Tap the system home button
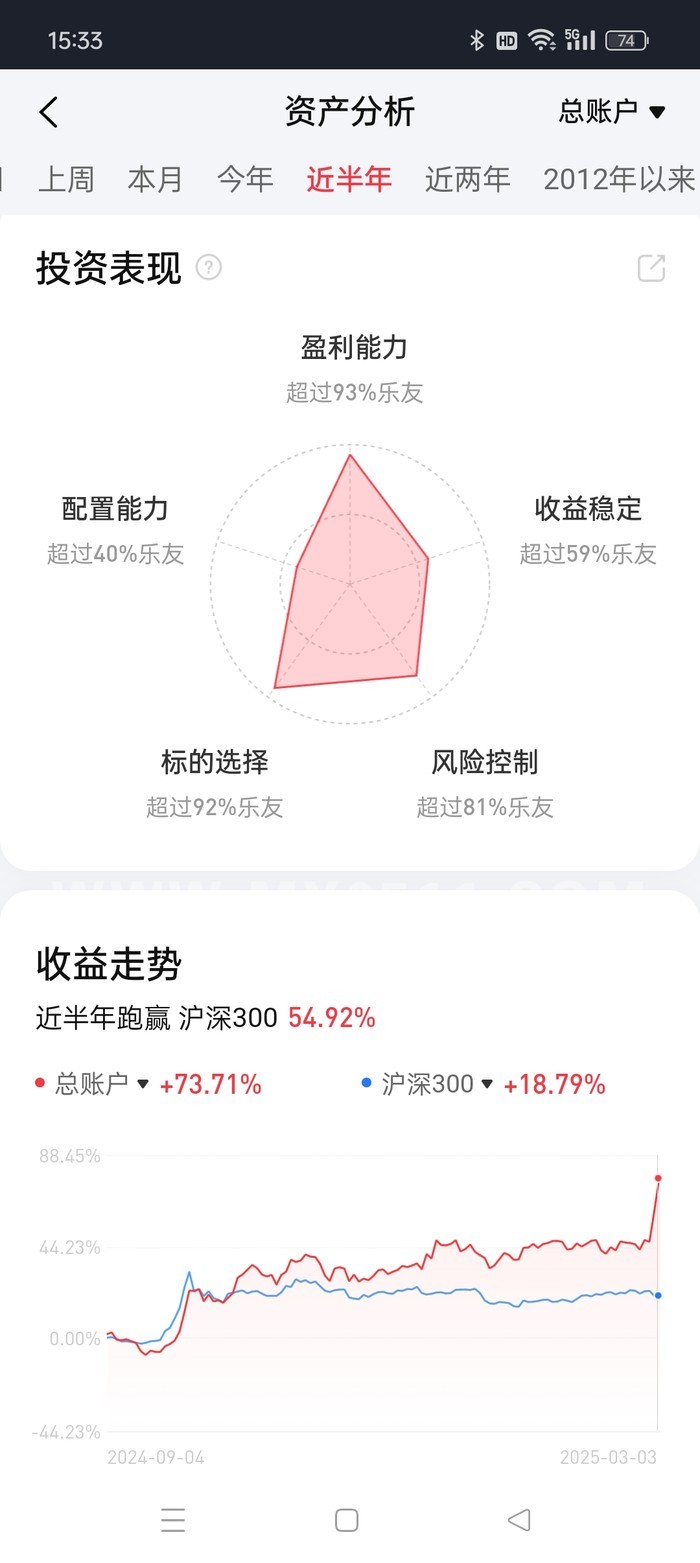This screenshot has height=1563, width=700. click(x=347, y=1520)
